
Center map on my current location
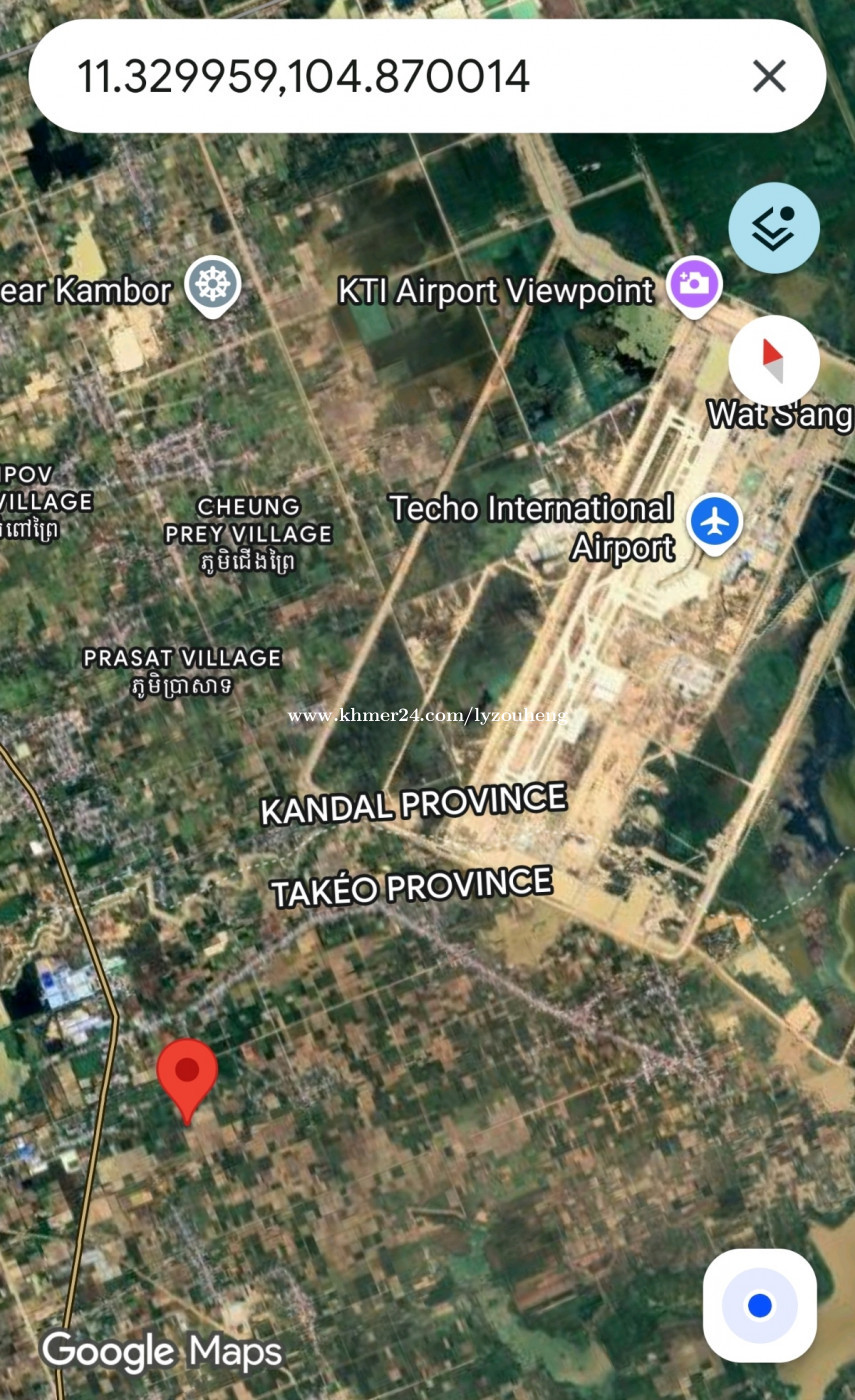pos(759,1305)
